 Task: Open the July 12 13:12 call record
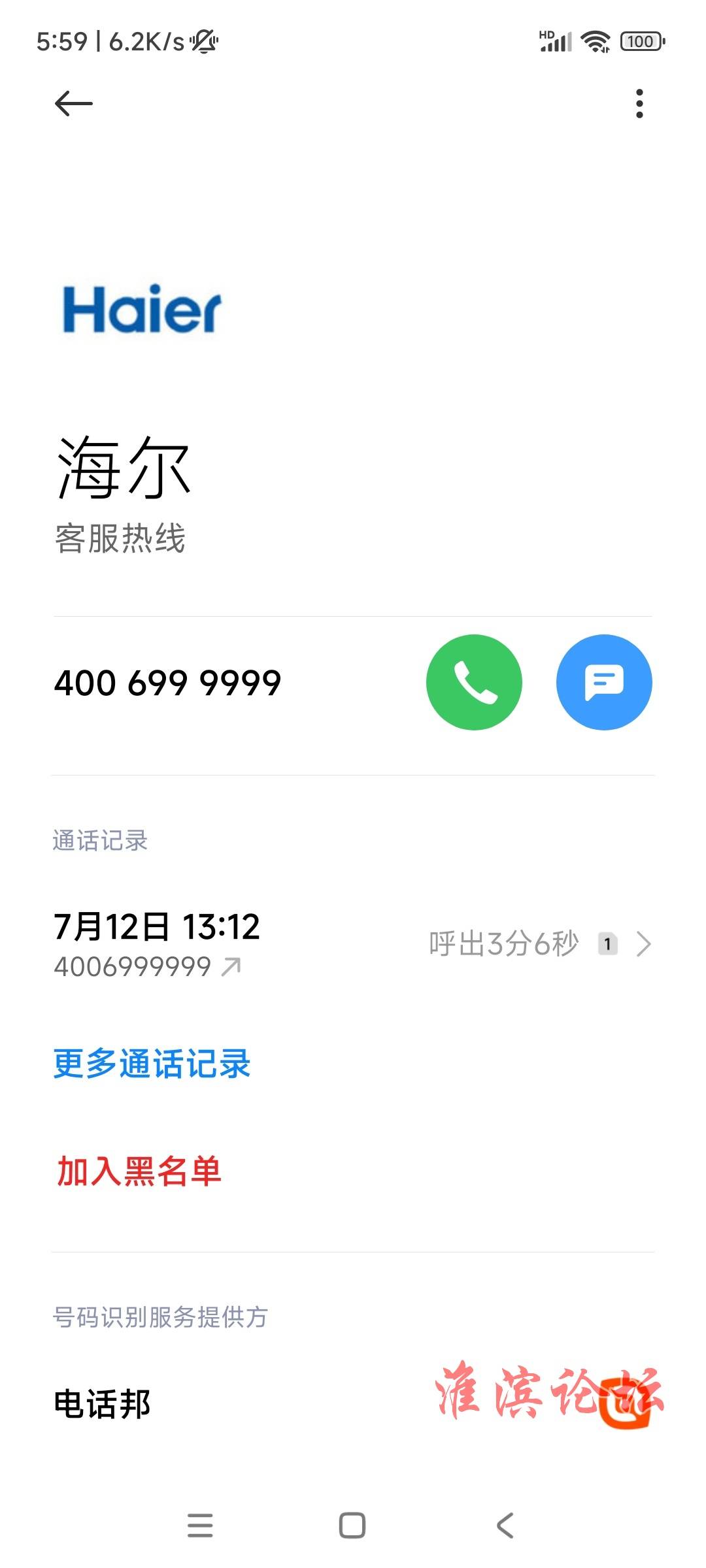pyautogui.click(x=353, y=944)
